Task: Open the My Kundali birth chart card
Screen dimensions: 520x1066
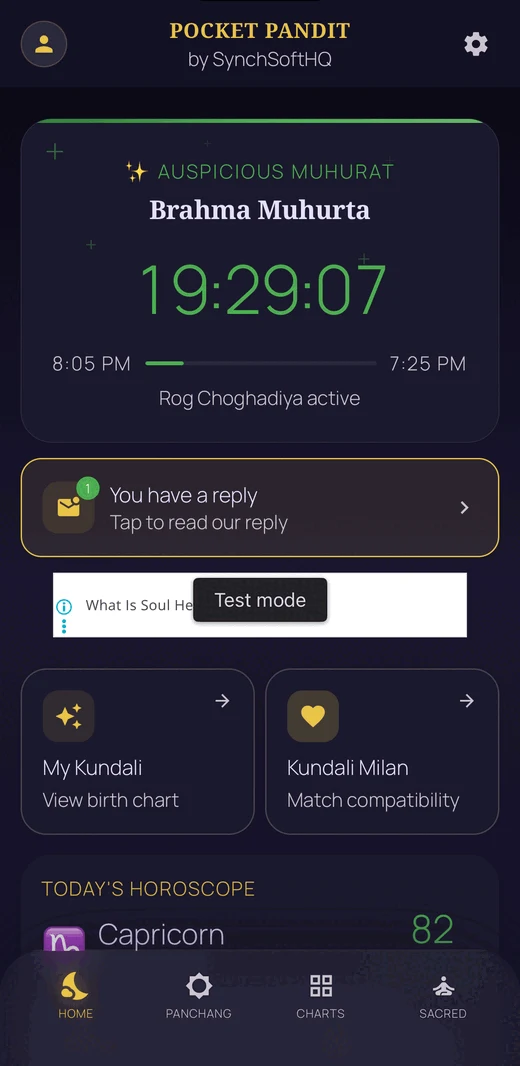Action: 137,751
